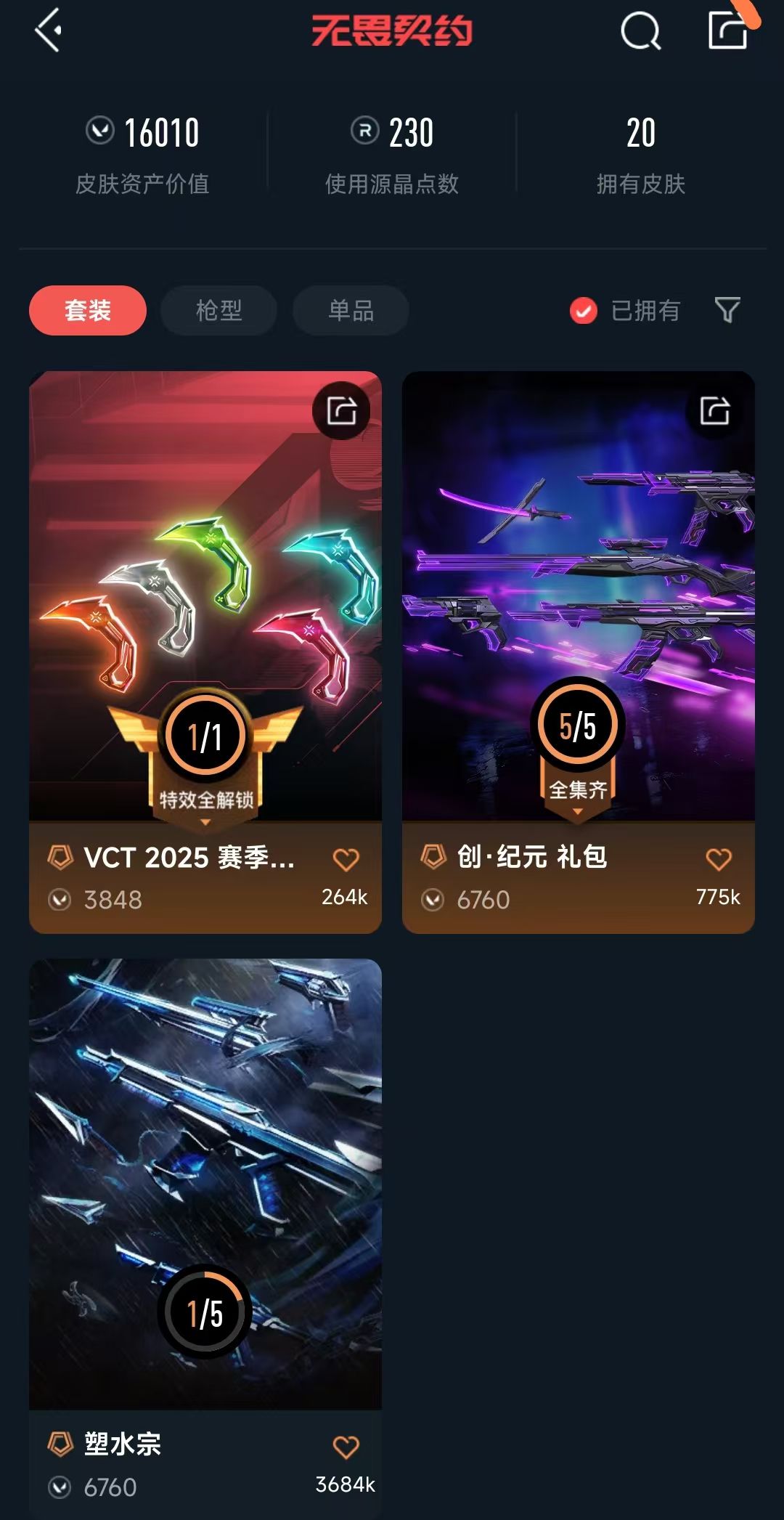Open the search icon in the header
Screen dimensions: 784x1520
pos(640,32)
